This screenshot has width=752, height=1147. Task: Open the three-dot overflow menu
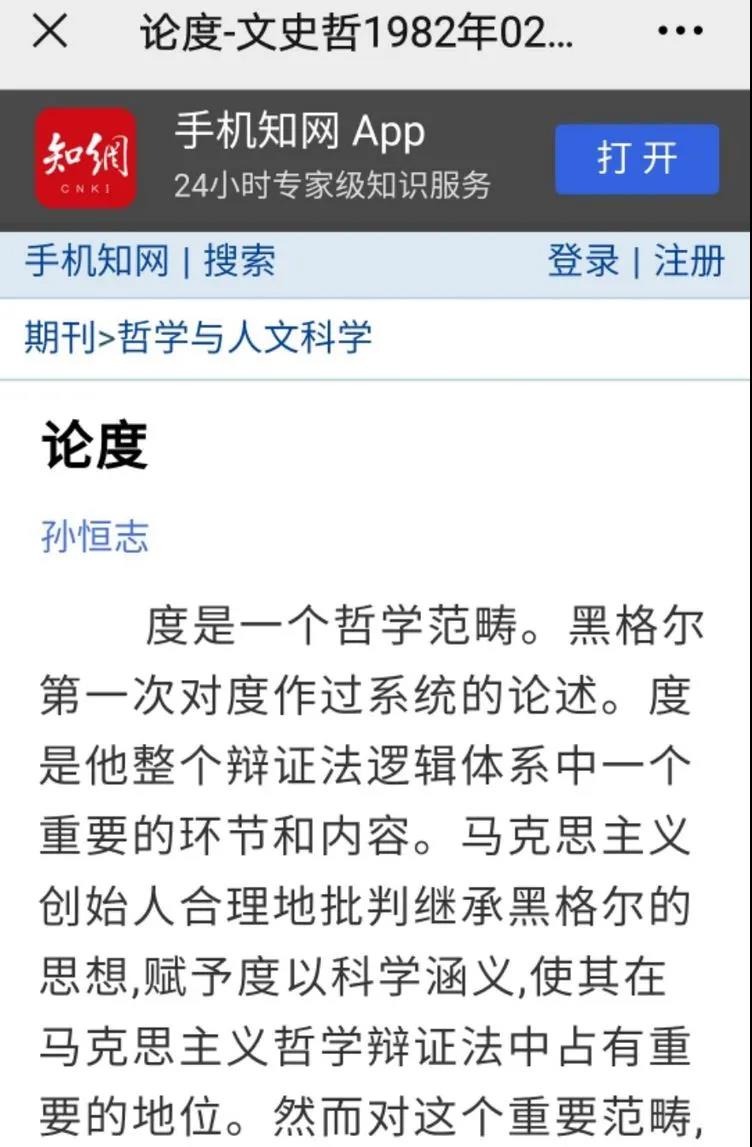click(681, 32)
